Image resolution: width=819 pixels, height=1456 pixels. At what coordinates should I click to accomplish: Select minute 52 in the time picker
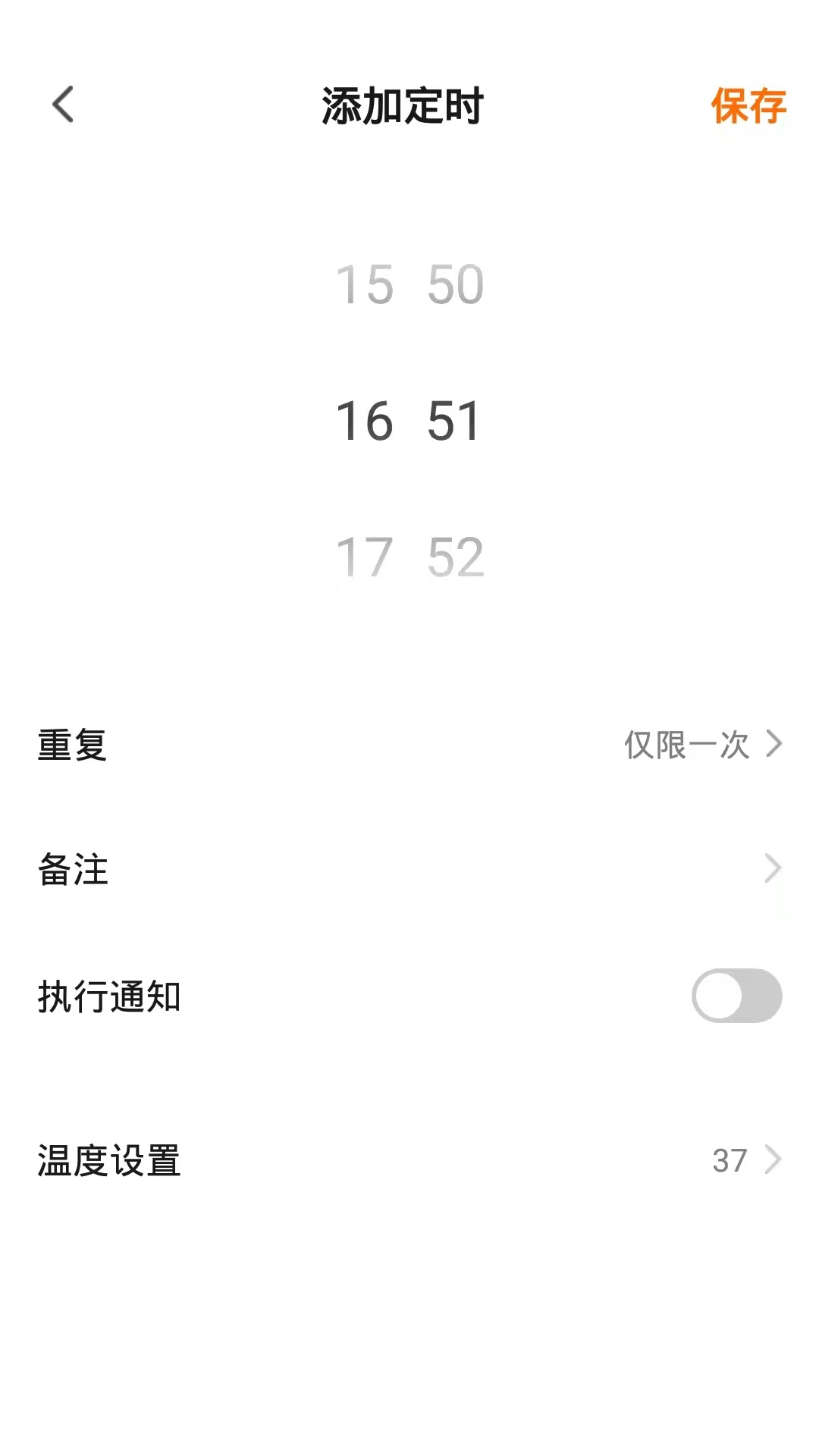(455, 557)
